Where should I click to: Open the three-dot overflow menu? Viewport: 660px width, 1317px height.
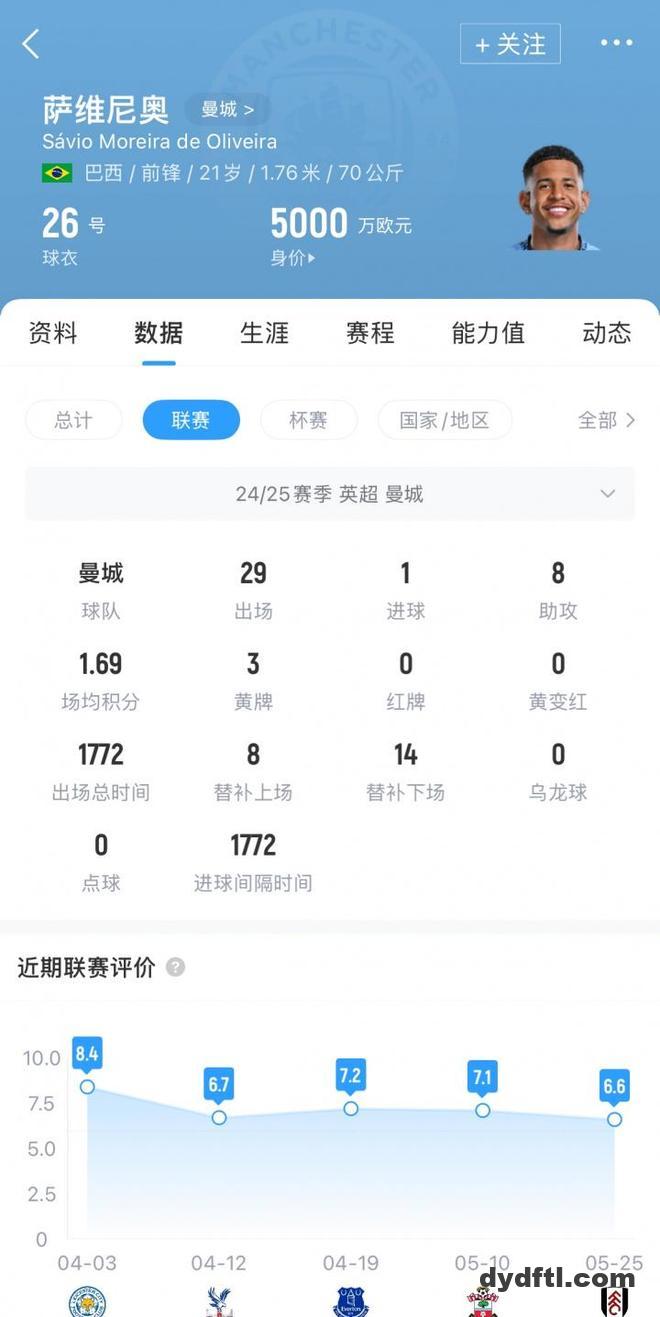coord(616,43)
